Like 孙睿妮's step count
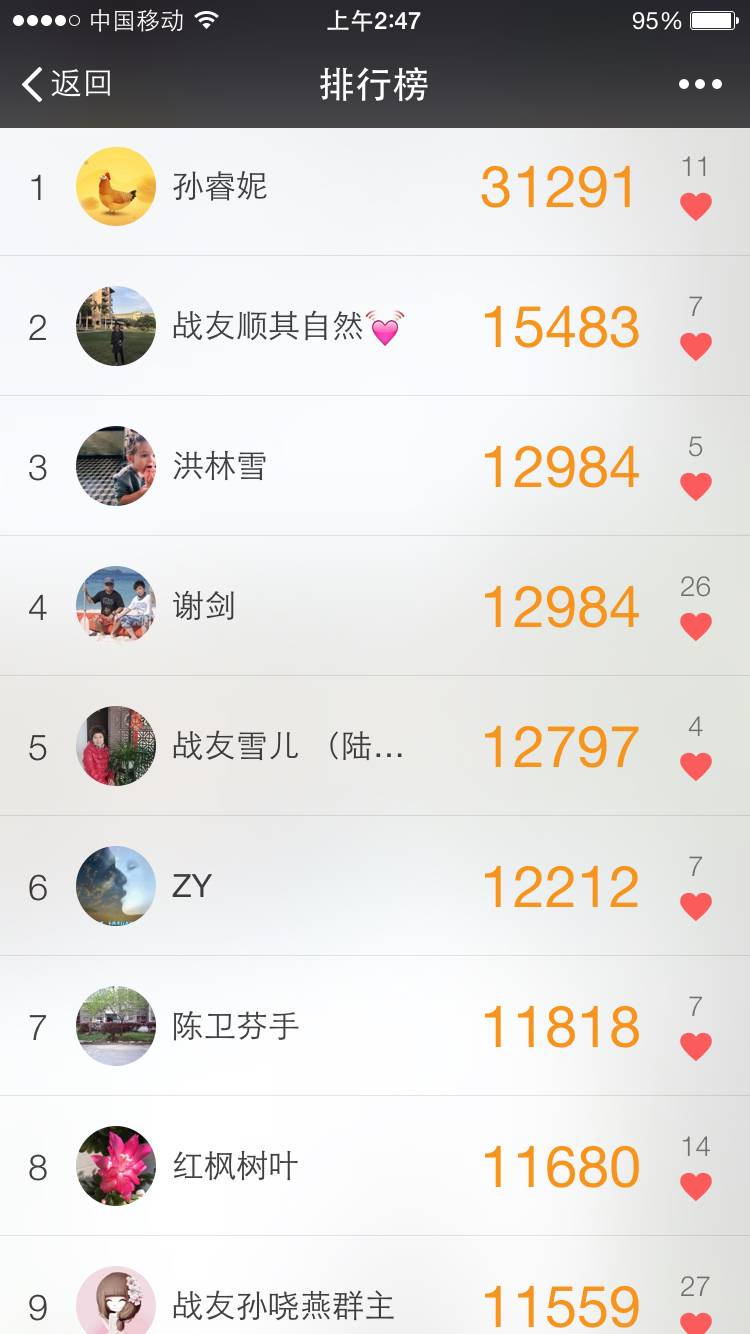The height and width of the screenshot is (1334, 750). click(x=695, y=206)
